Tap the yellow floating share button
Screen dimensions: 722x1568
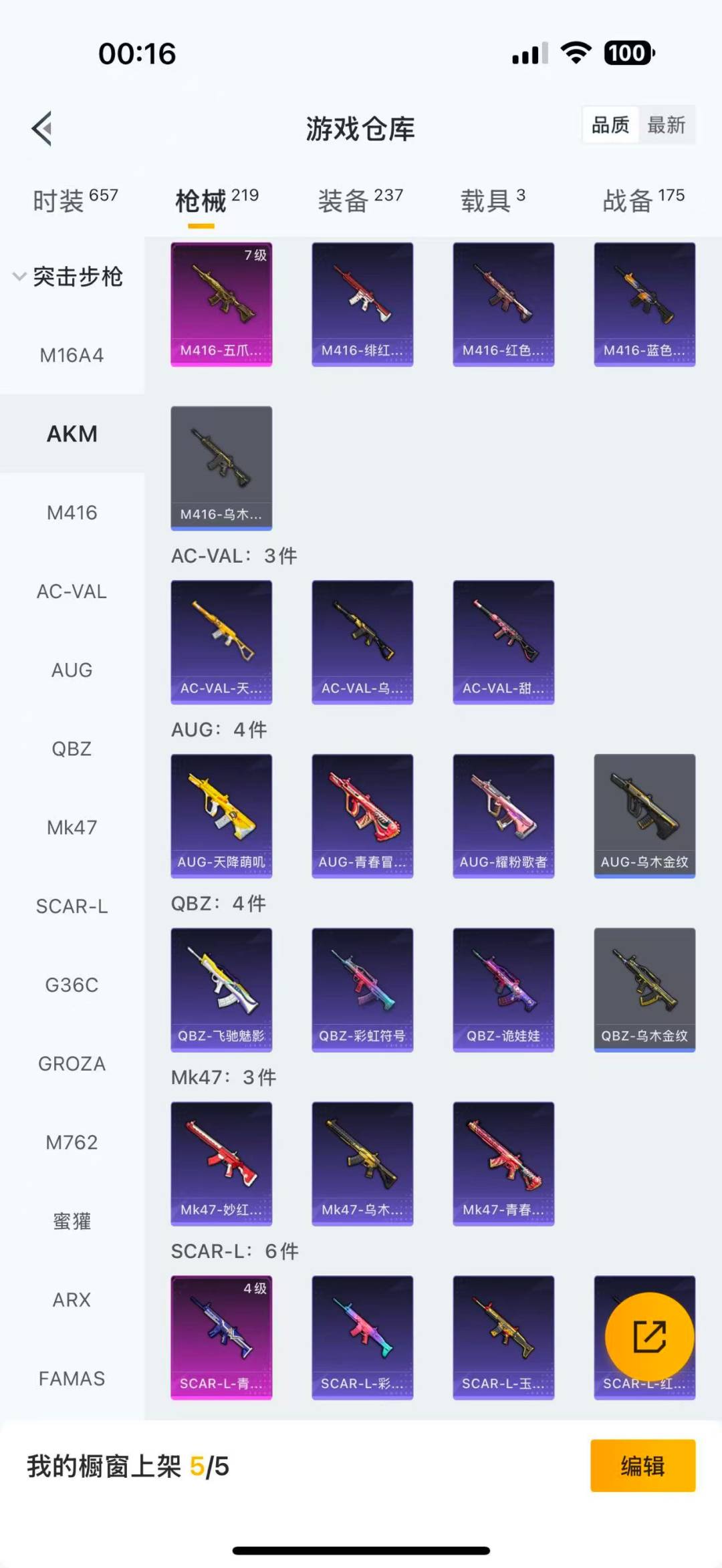[x=649, y=1336]
